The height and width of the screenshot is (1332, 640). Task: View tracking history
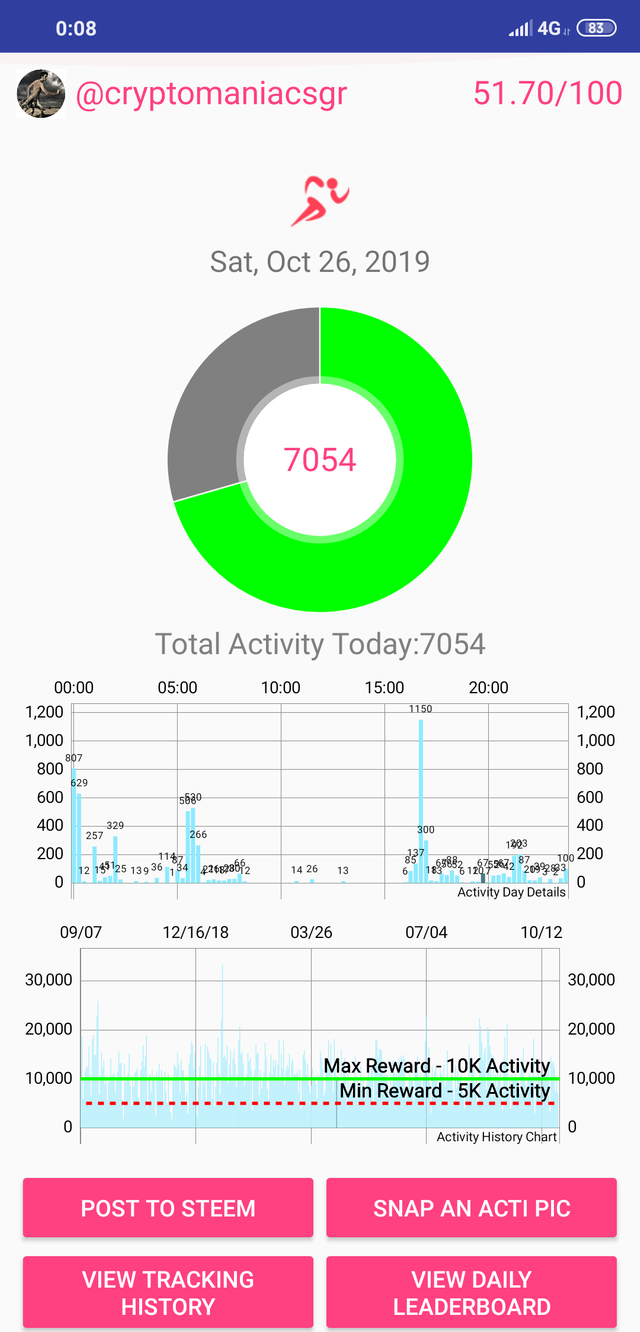point(168,1293)
